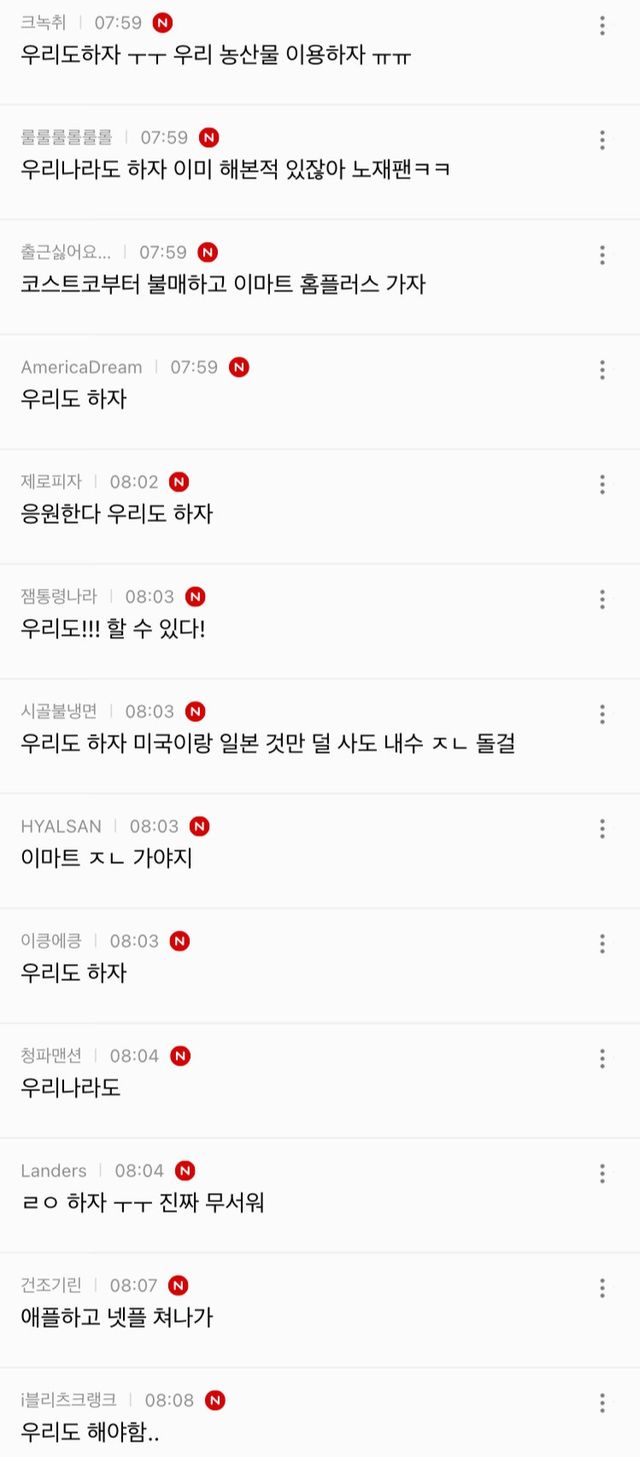Screen dimensions: 640x1457
Task: Open HYALSAN's comment options menu
Action: coord(602,829)
